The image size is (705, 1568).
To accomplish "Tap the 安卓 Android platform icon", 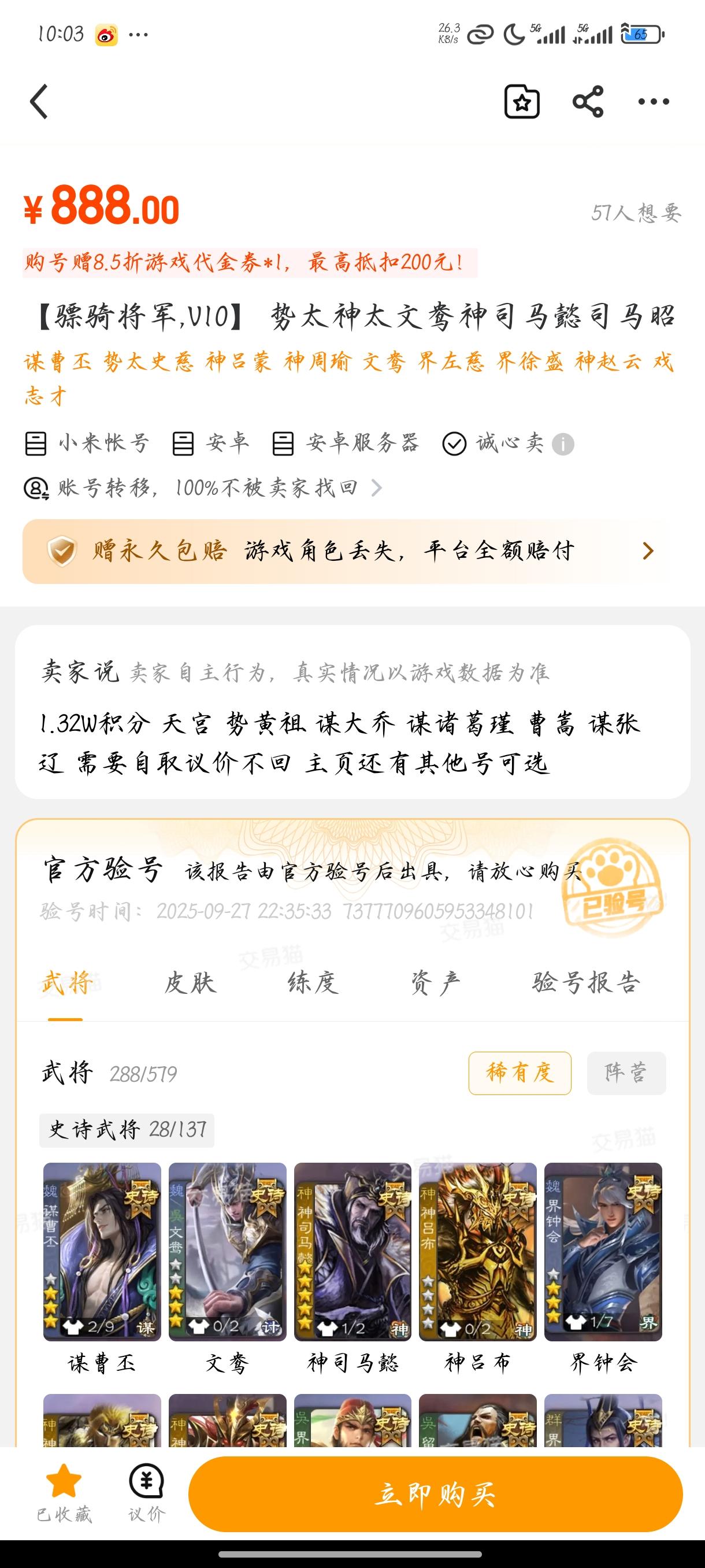I will tap(184, 443).
